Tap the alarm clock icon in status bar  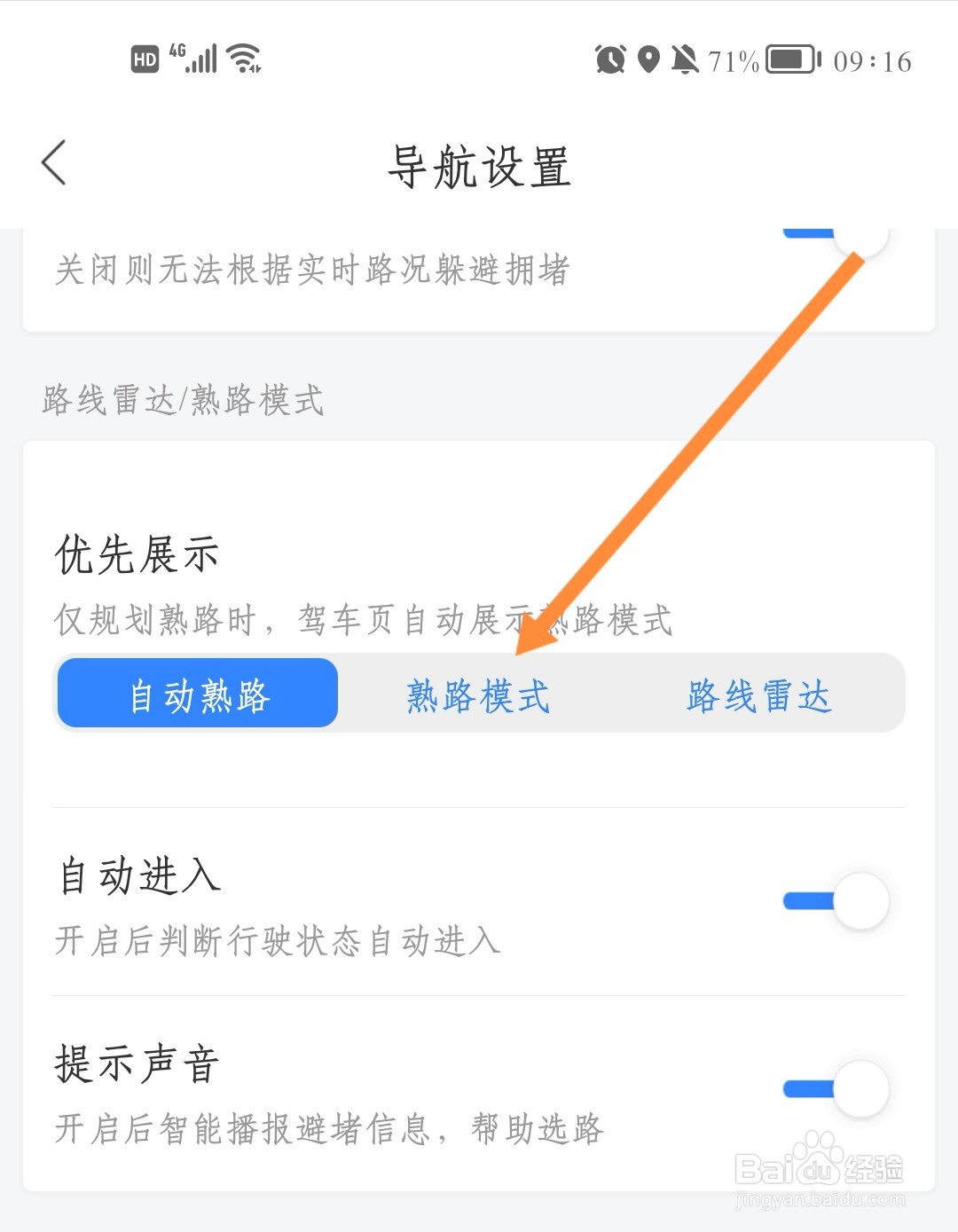point(610,60)
